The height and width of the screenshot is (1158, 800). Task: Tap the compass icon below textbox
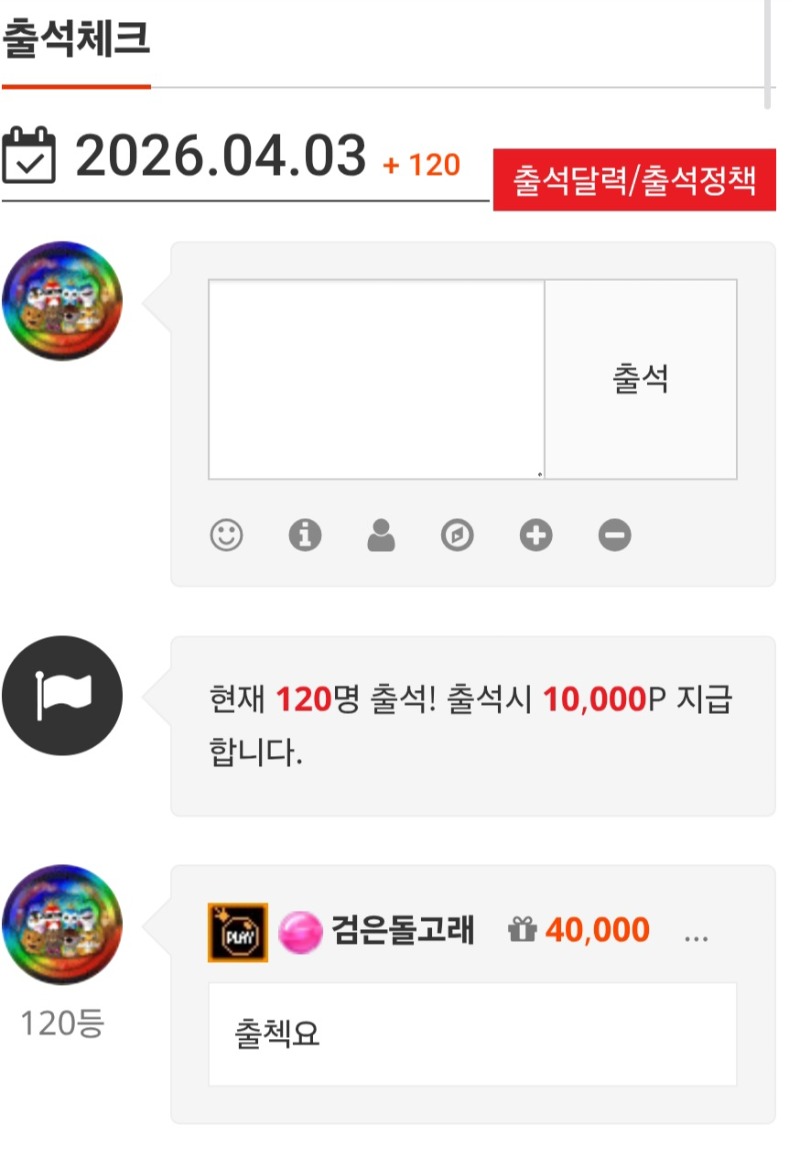click(457, 536)
